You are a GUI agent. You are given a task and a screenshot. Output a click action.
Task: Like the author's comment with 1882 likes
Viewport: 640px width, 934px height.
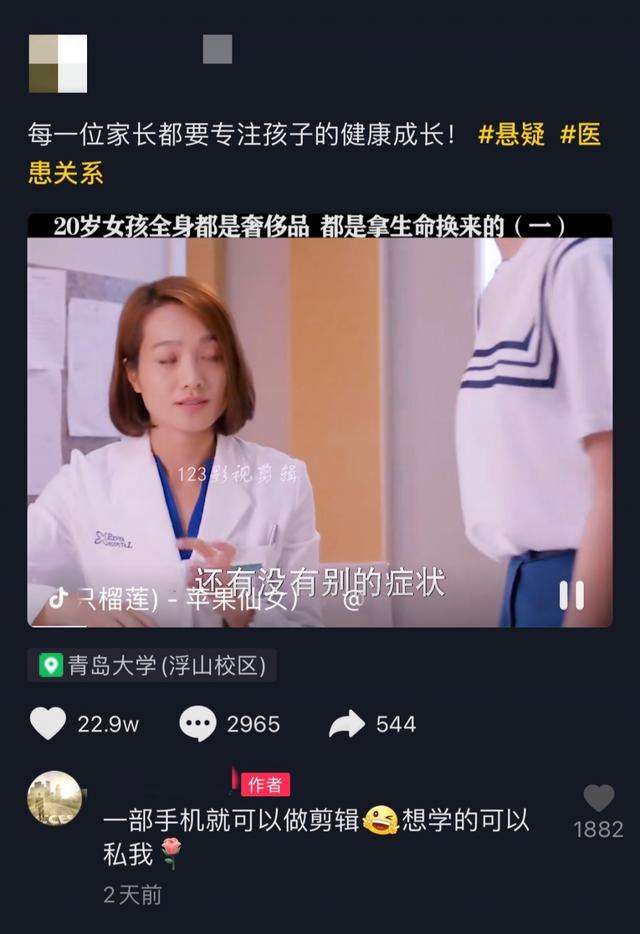[x=598, y=798]
